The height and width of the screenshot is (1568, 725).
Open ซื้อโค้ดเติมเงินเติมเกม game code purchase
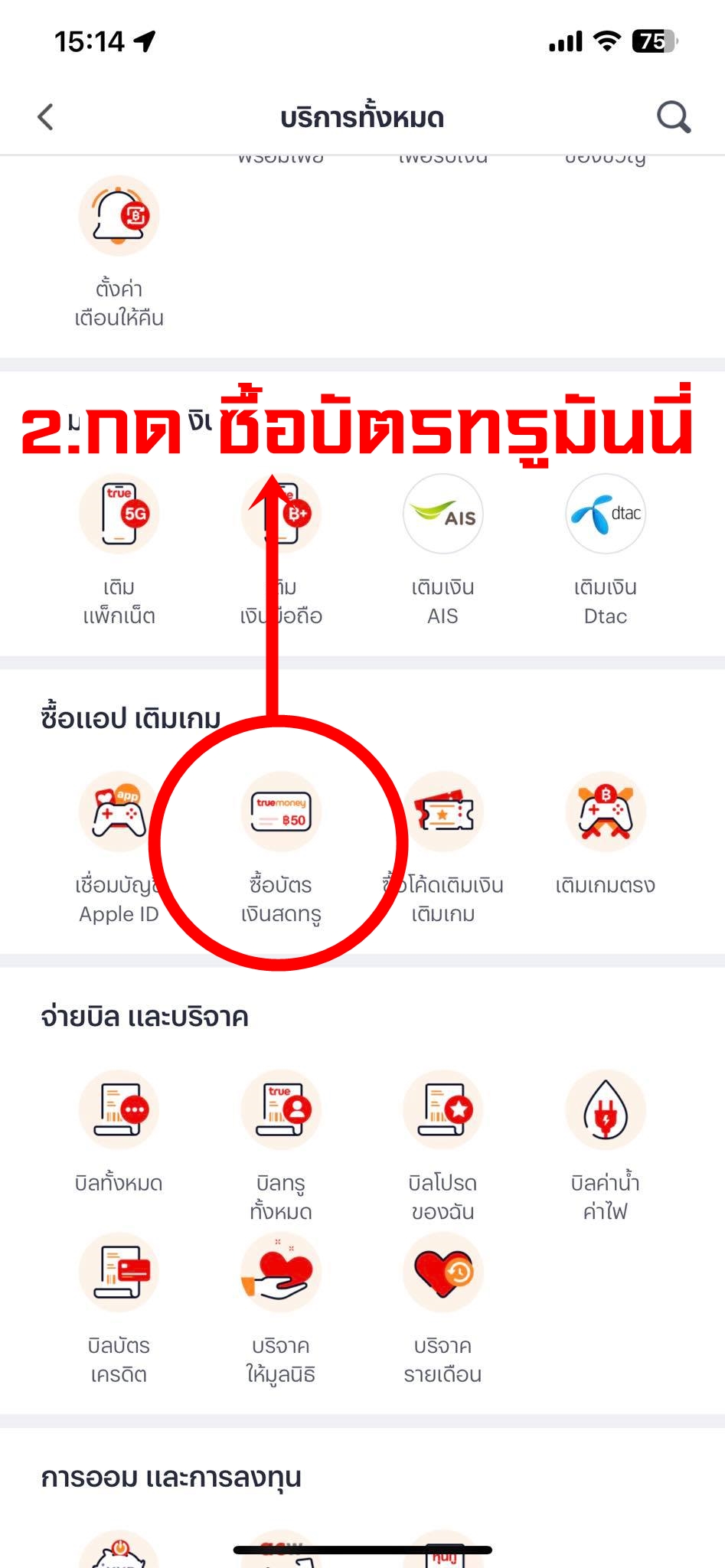[443, 813]
